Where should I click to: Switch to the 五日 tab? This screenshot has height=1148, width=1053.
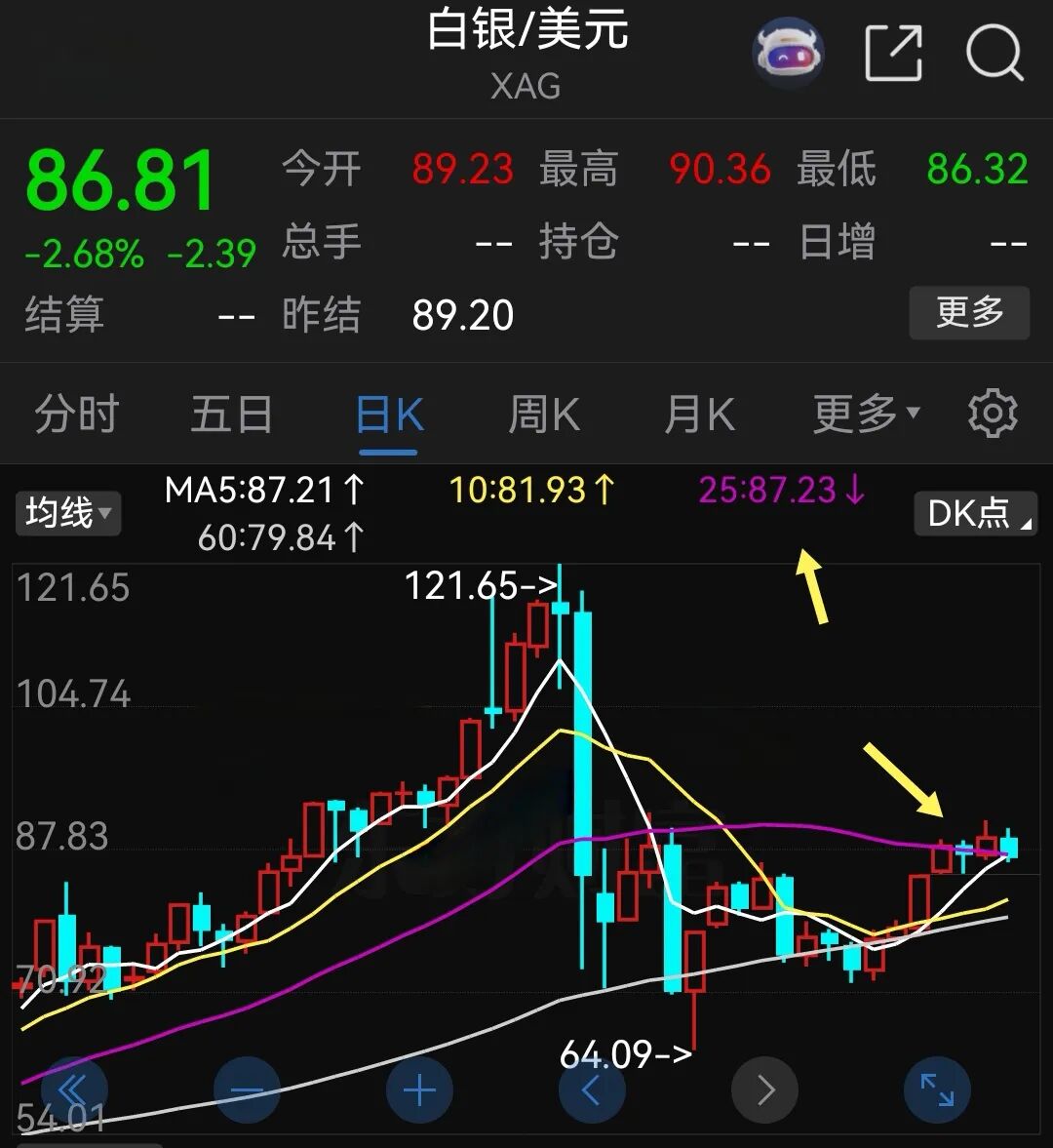(x=231, y=415)
